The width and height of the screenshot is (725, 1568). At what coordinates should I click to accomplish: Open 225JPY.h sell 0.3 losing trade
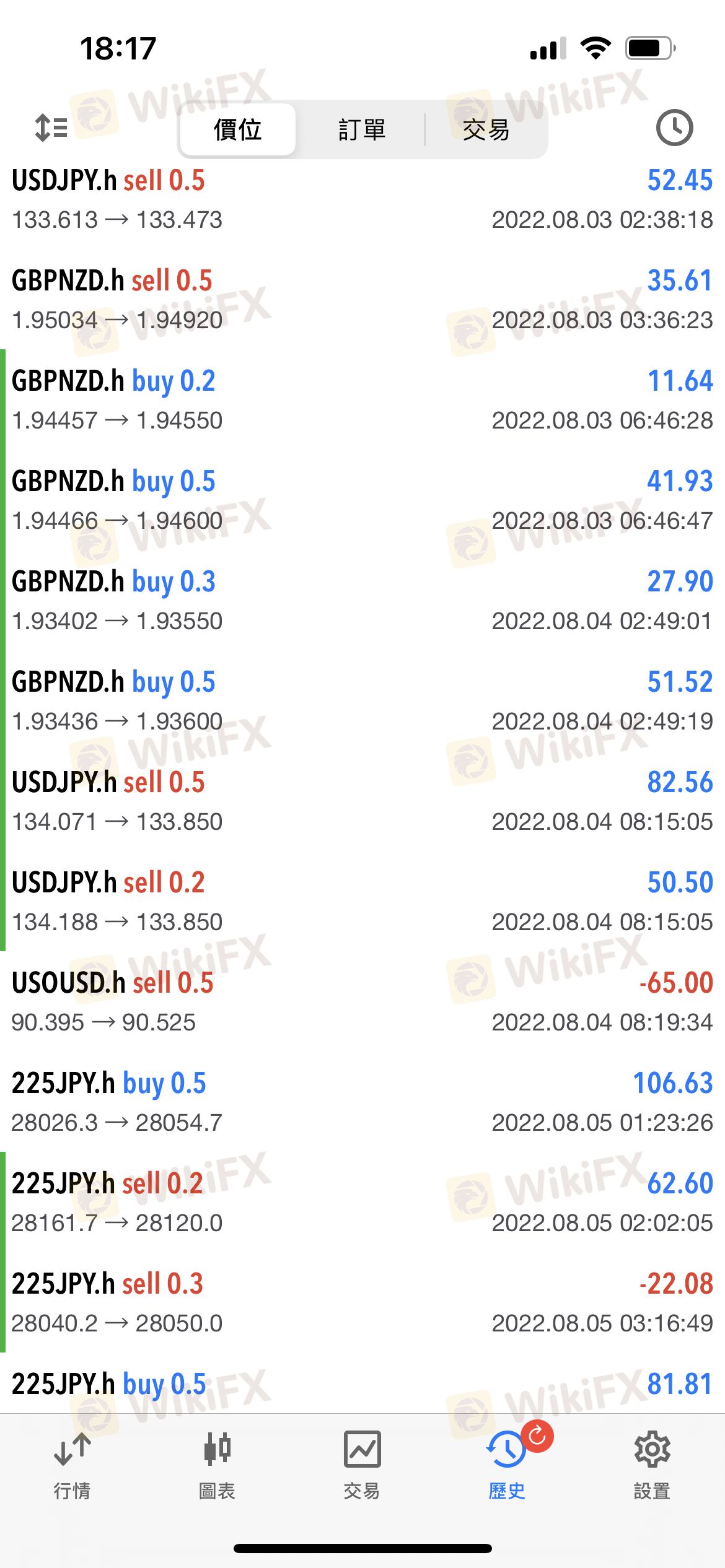(x=362, y=1303)
